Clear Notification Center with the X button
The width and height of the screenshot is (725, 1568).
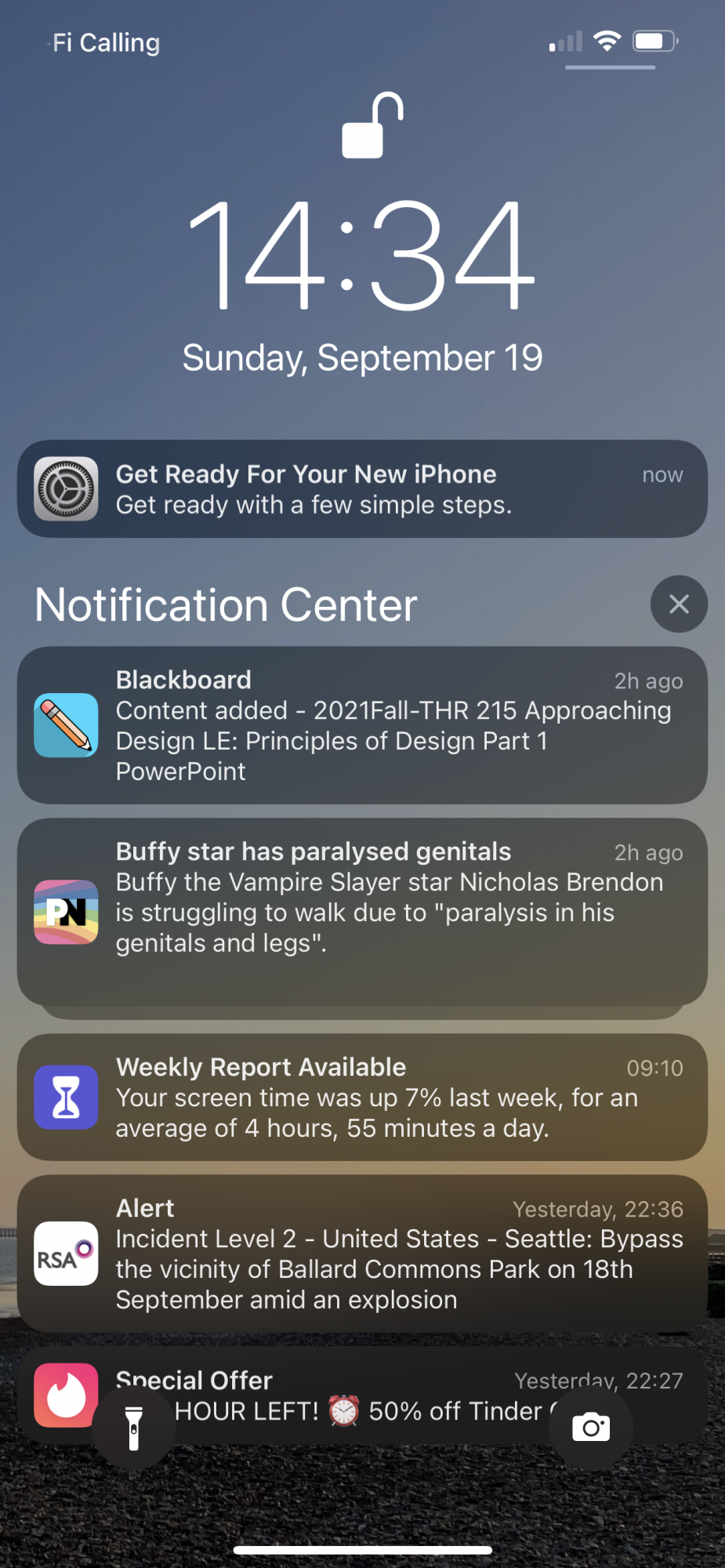(x=679, y=604)
